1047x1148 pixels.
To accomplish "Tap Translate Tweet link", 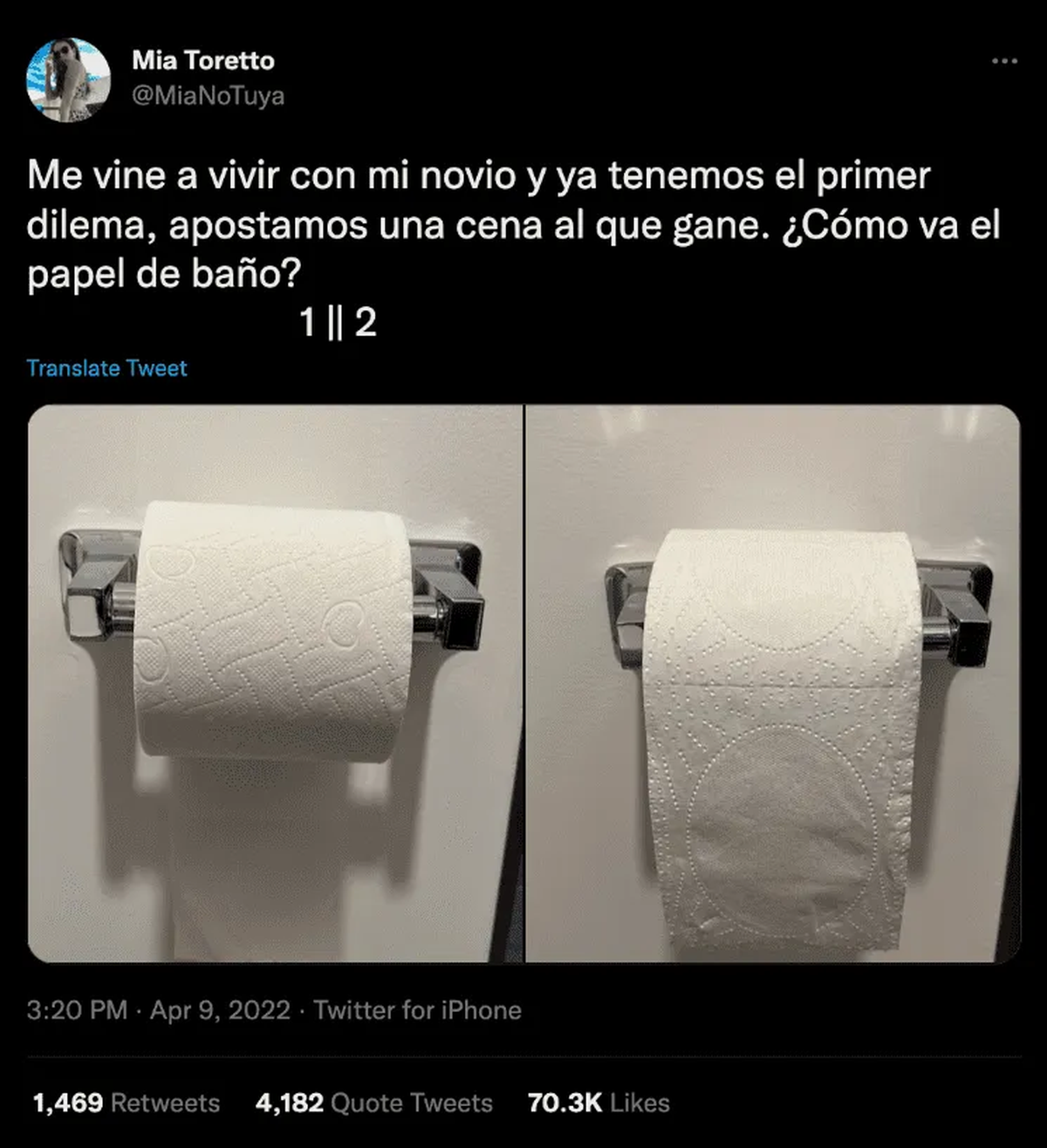I will [x=106, y=368].
